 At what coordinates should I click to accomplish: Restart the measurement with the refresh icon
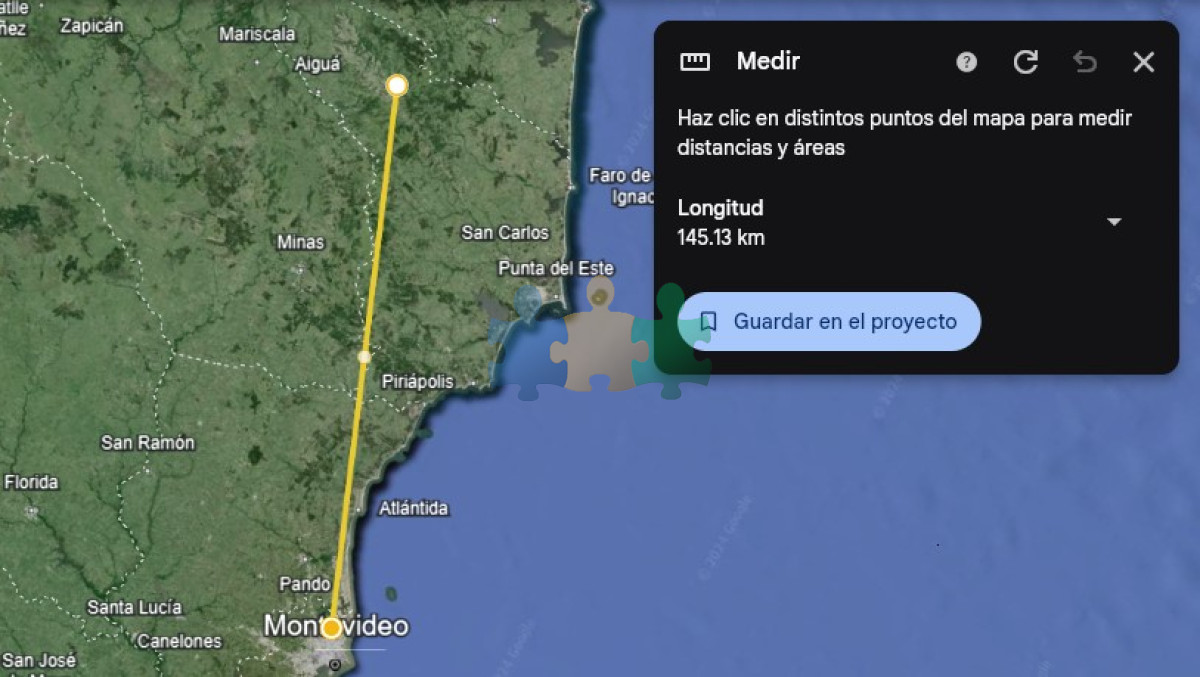[x=1025, y=62]
